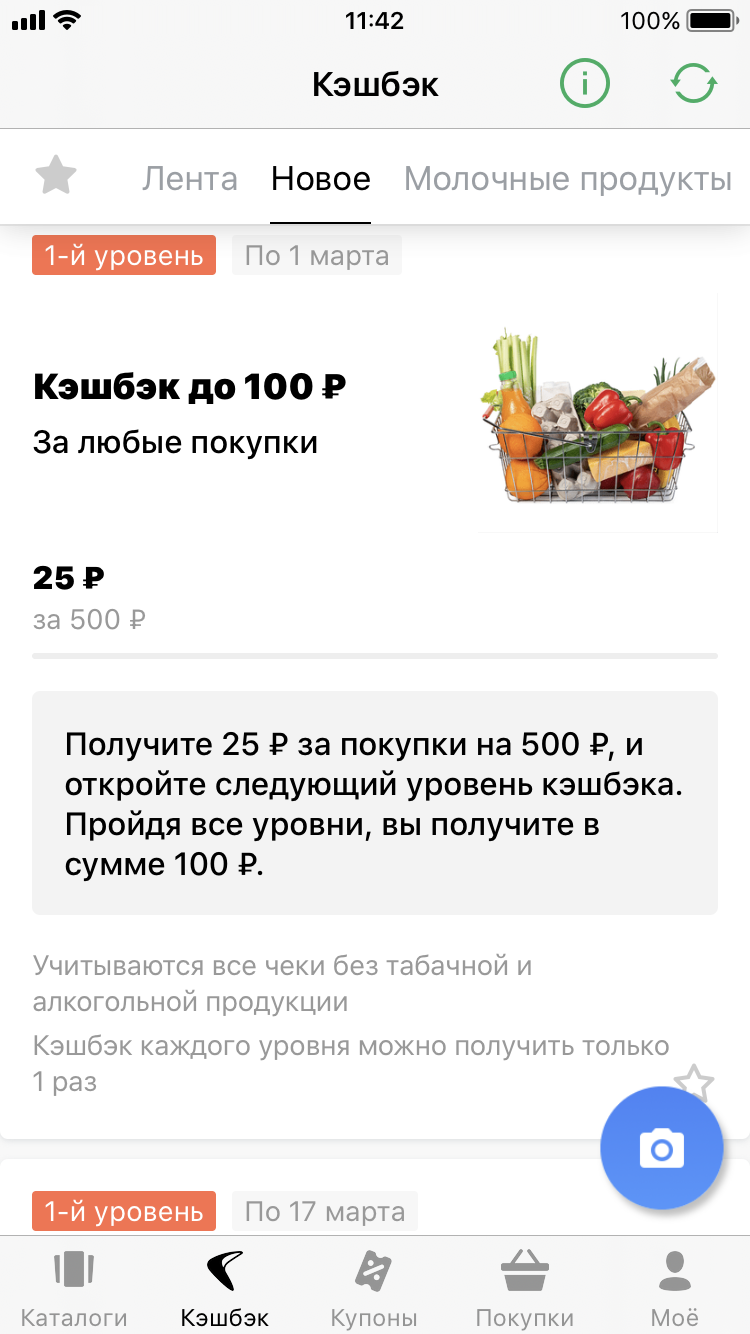
Task: Switch to Покупки in bottom bar
Action: (x=525, y=1288)
